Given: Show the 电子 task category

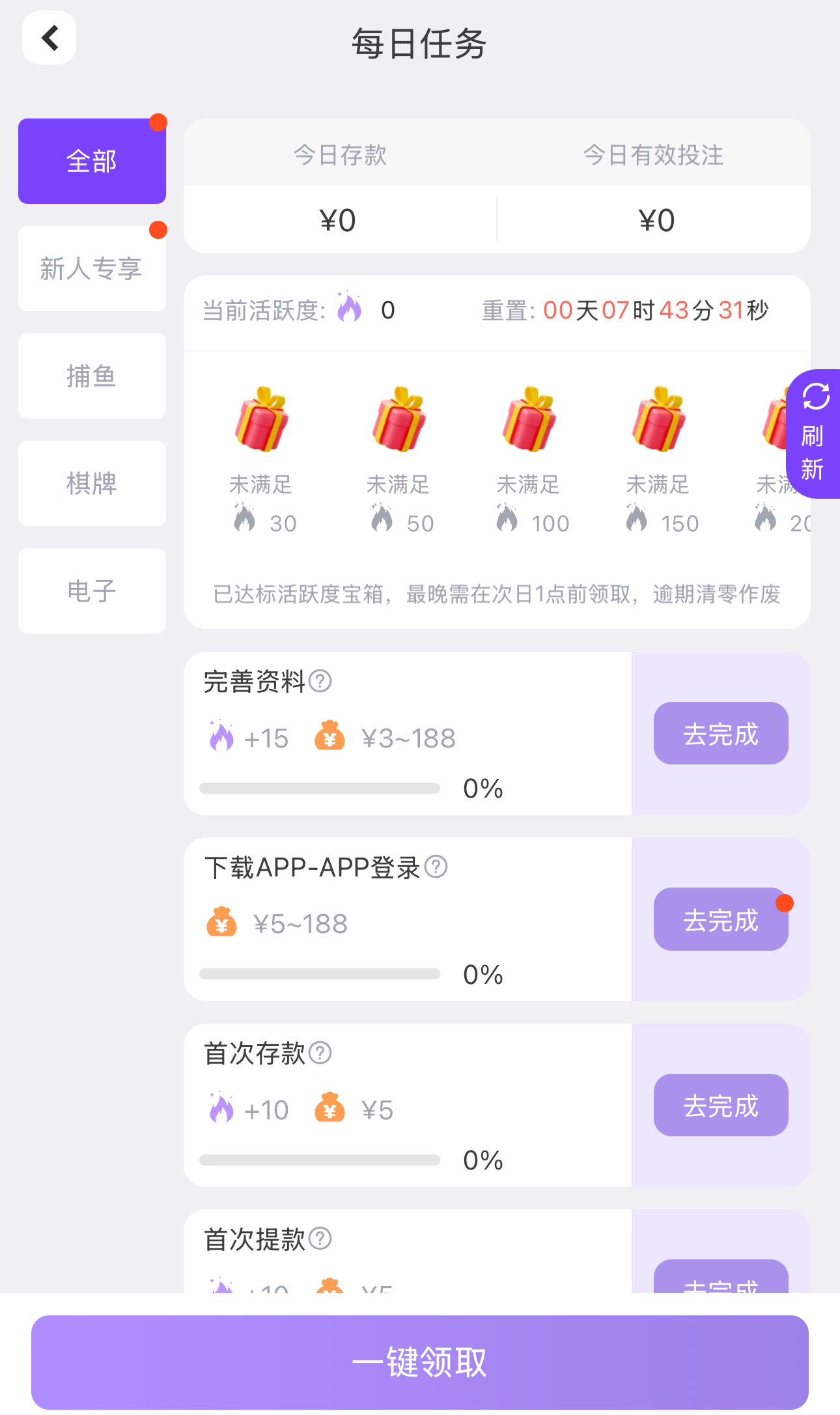Looking at the screenshot, I should click(x=92, y=591).
